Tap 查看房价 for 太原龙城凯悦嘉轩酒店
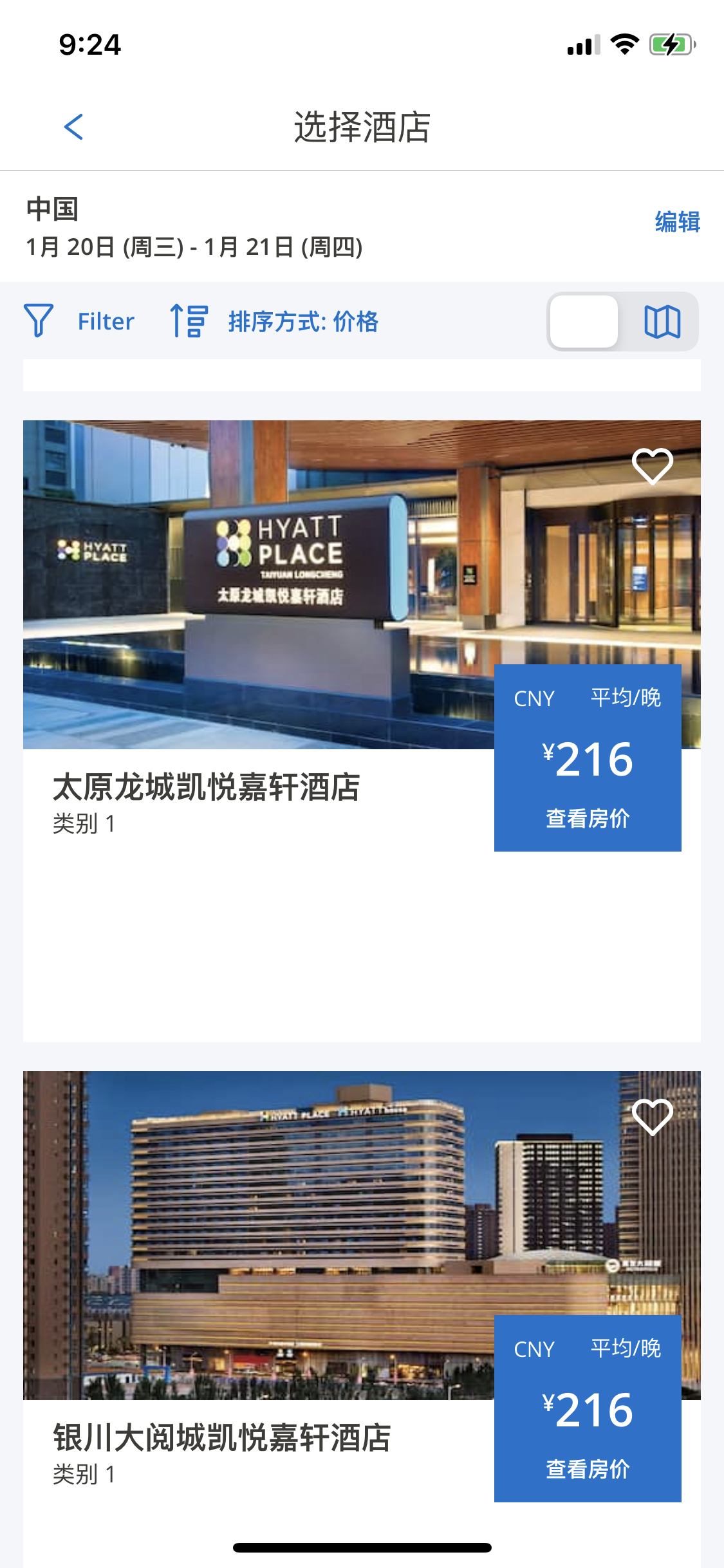 coord(587,818)
